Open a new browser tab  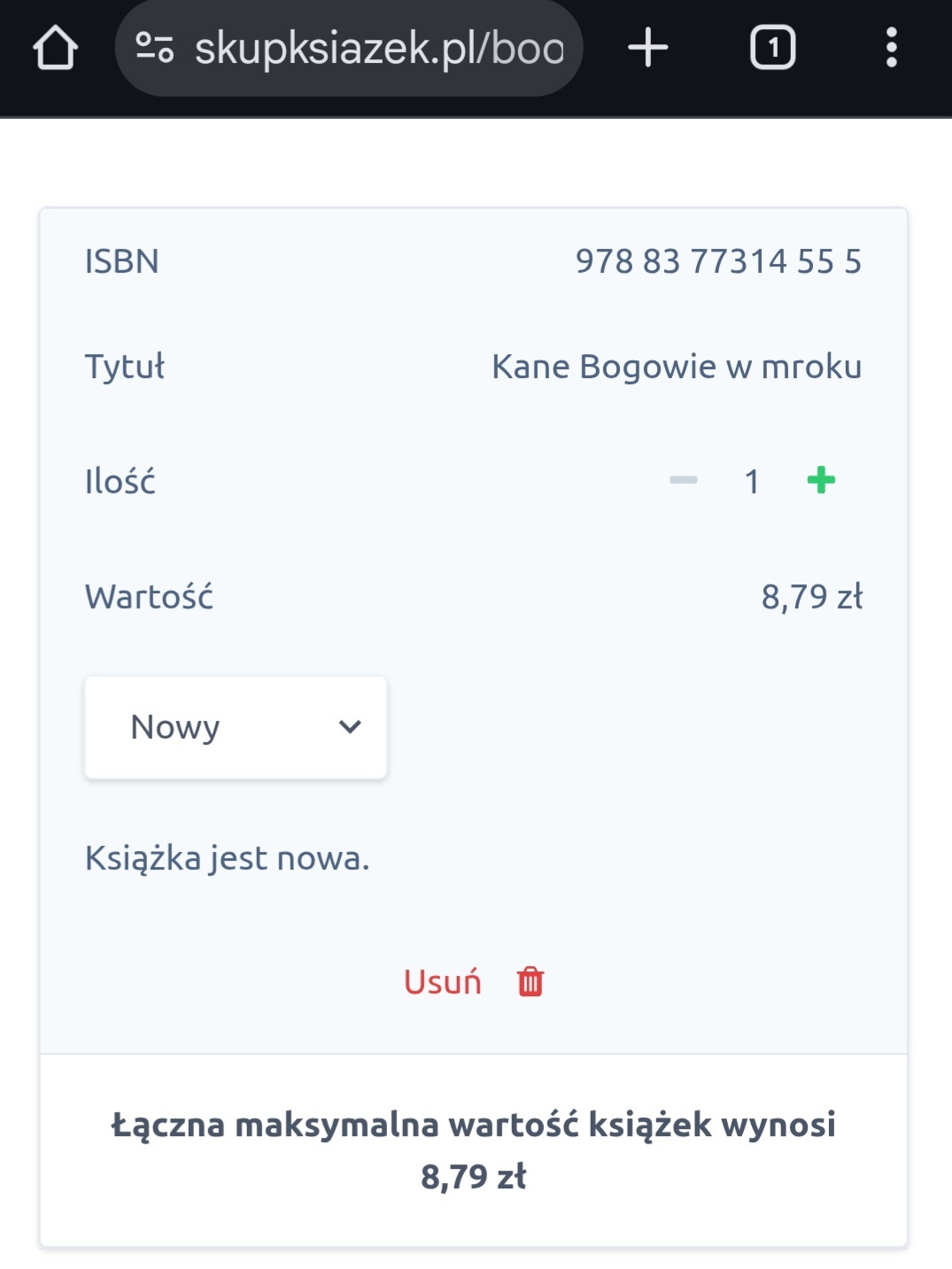pos(648,48)
